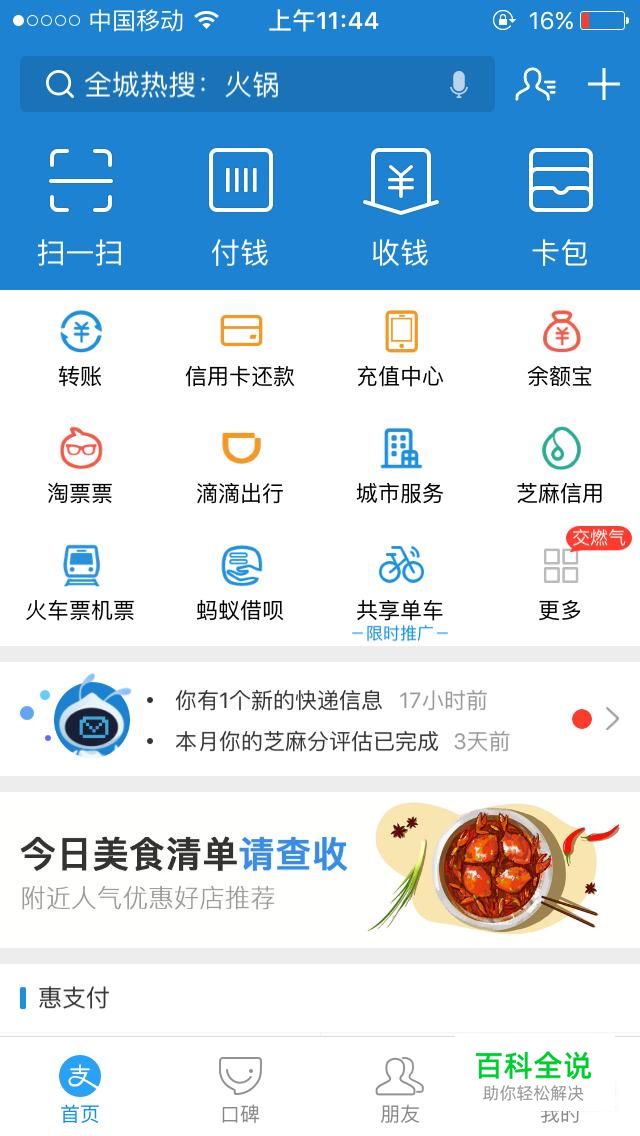Show 更多 apps
The height and width of the screenshot is (1136, 640).
(x=560, y=582)
